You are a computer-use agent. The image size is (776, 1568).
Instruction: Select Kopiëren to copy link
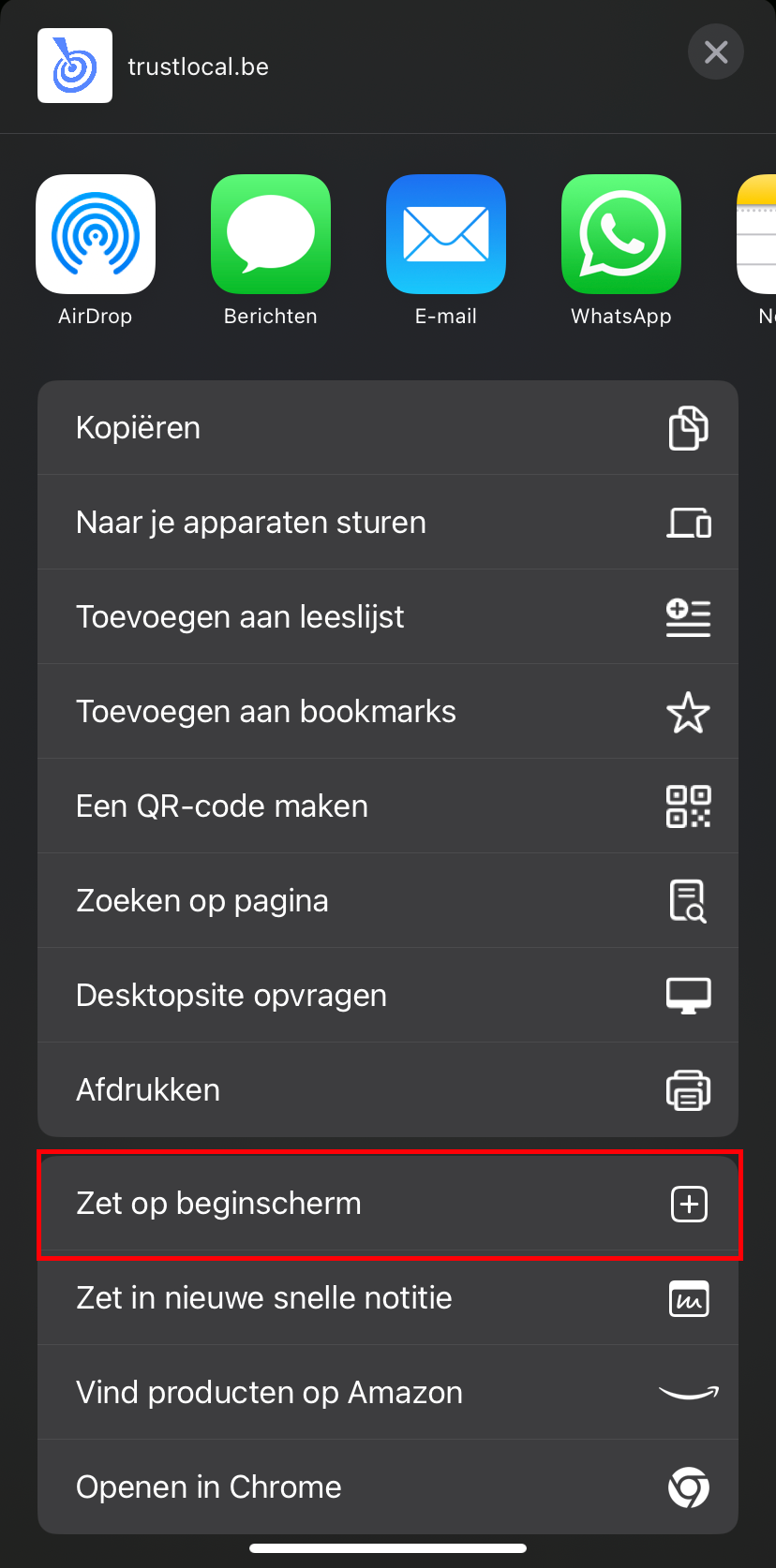(x=388, y=428)
